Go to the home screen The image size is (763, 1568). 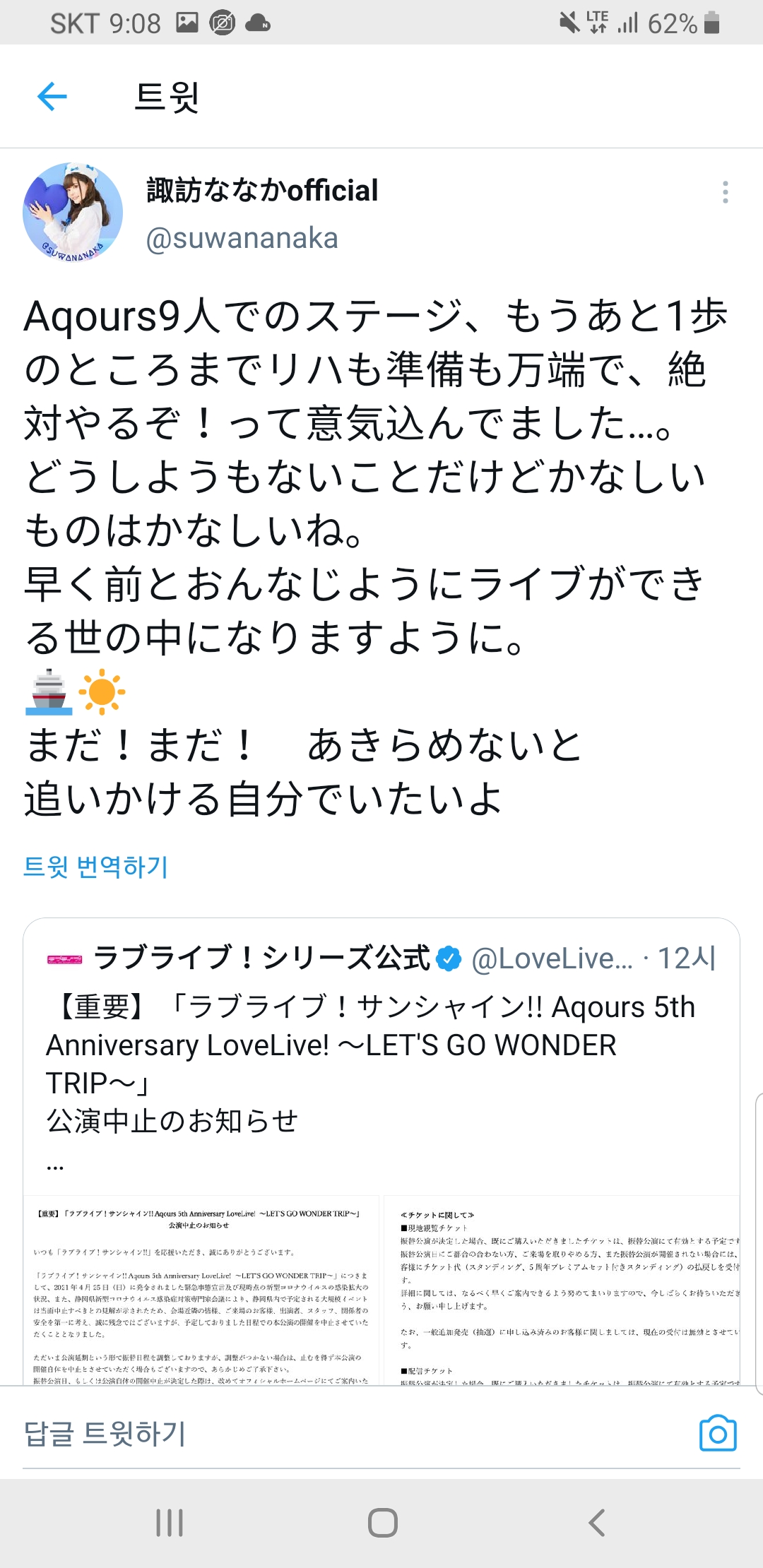coord(382,1523)
